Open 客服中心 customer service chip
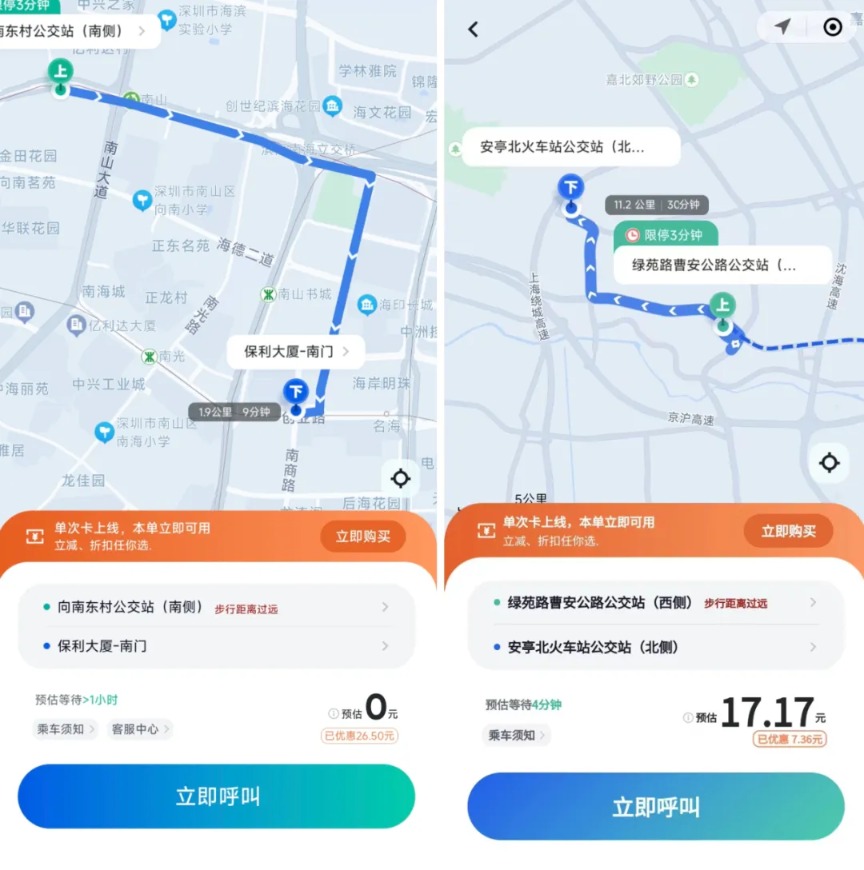This screenshot has width=864, height=870. click(139, 729)
